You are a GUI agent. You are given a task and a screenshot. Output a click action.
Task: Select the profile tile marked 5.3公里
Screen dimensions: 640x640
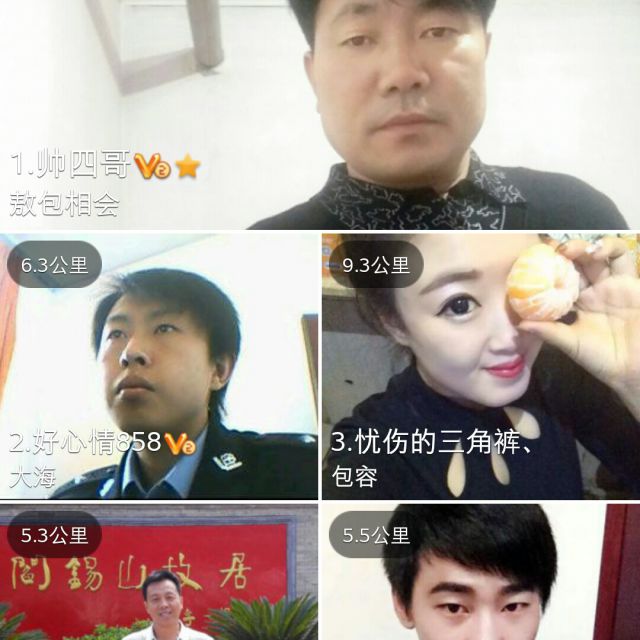[x=158, y=575]
